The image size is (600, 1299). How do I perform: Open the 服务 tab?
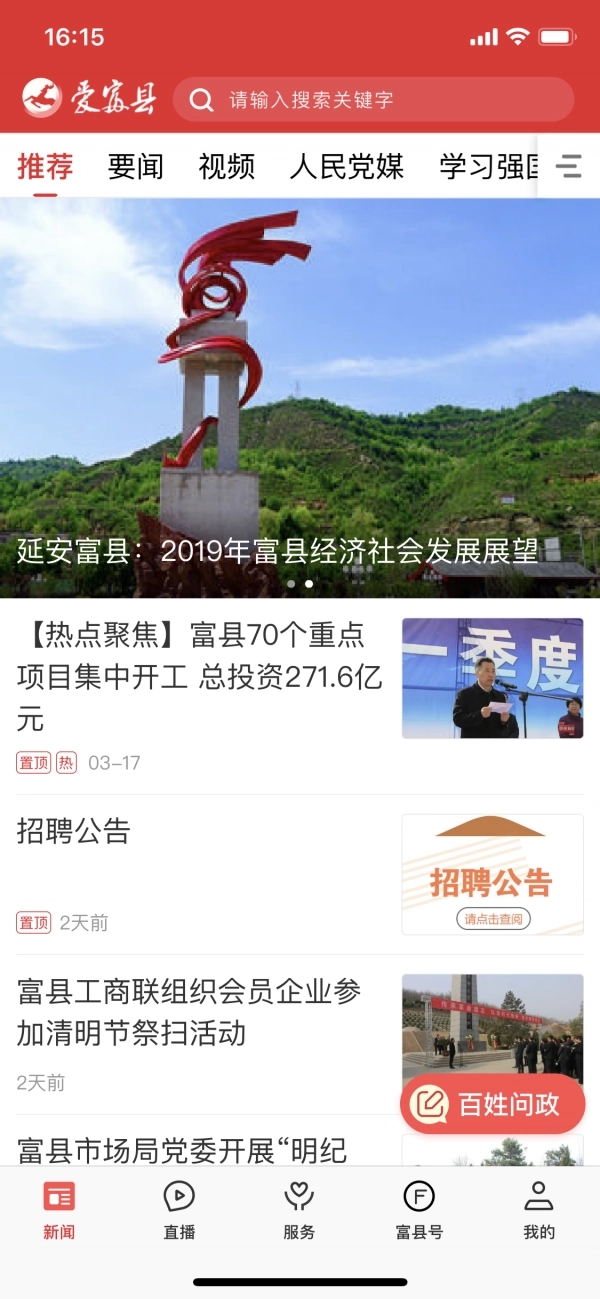click(299, 1209)
